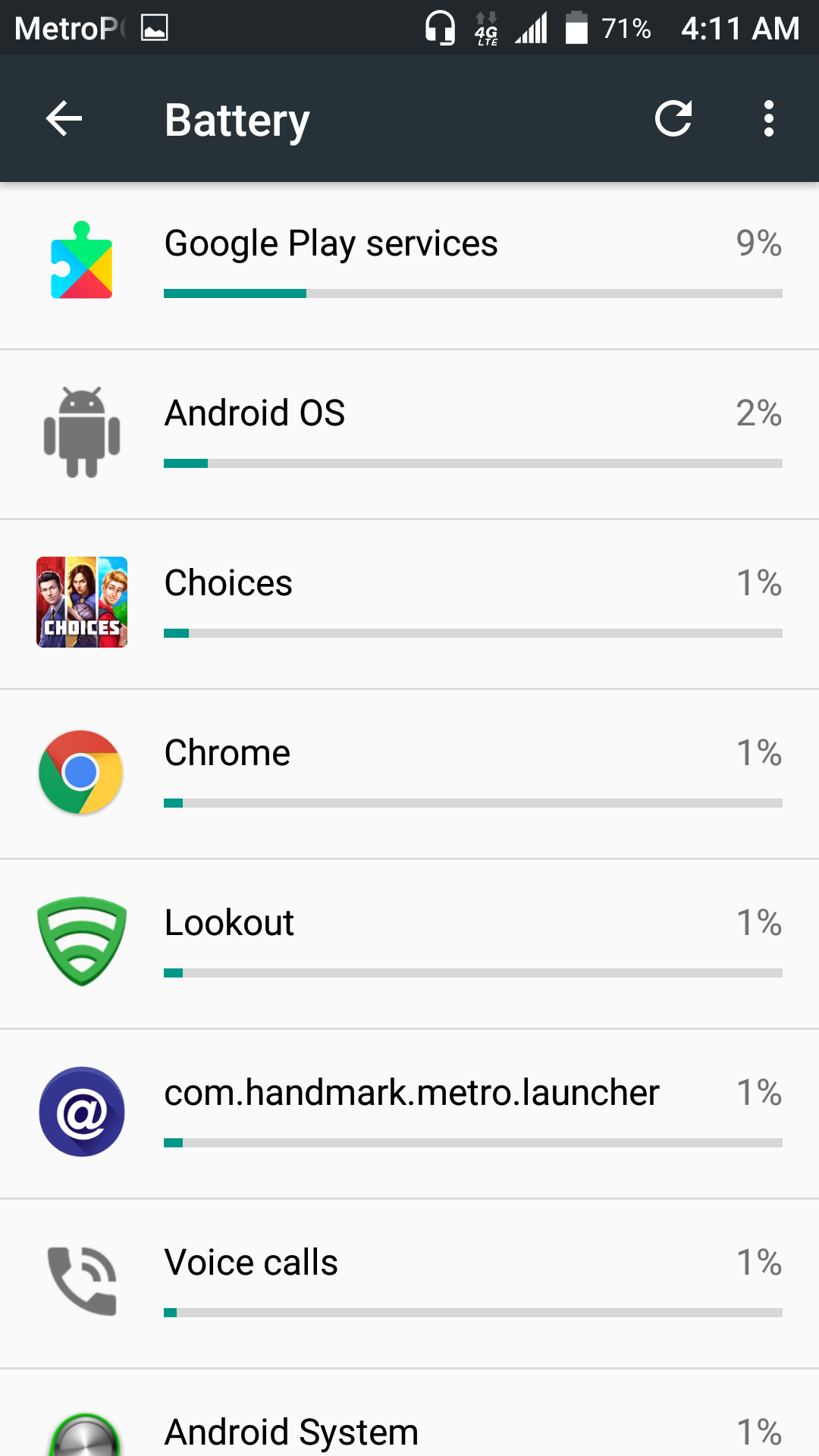The image size is (819, 1456).
Task: Refresh the battery usage stats
Action: [x=673, y=118]
